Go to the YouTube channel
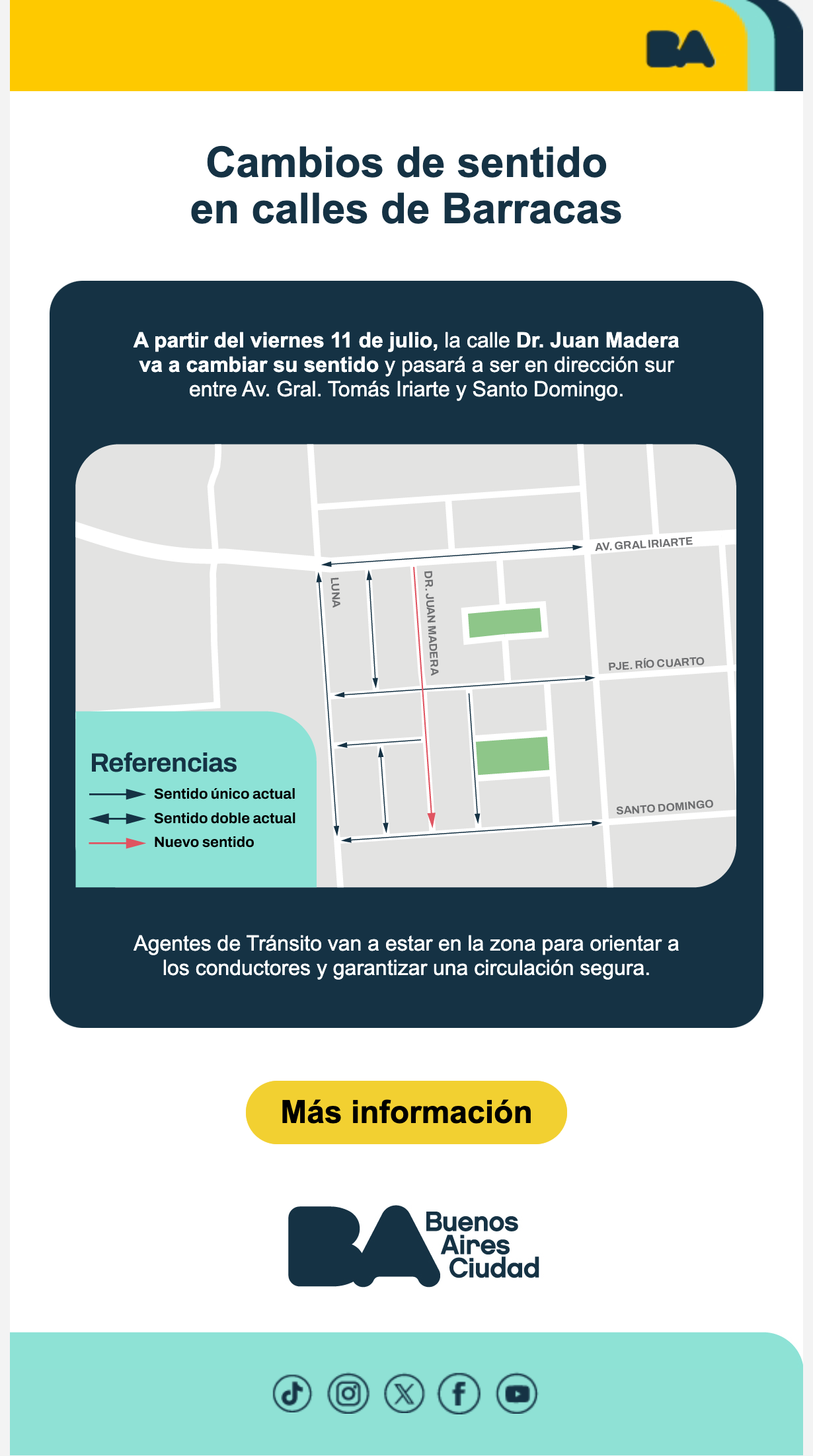The image size is (813, 1456). 516,1393
